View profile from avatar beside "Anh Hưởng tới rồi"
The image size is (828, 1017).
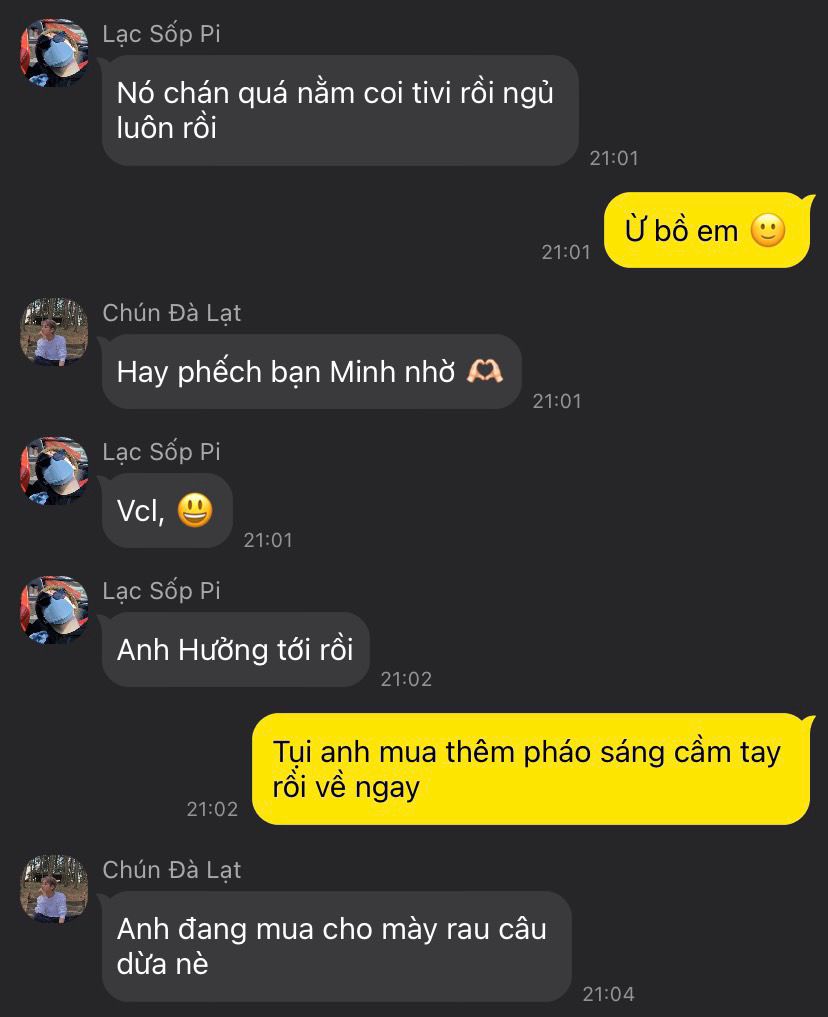(54, 609)
